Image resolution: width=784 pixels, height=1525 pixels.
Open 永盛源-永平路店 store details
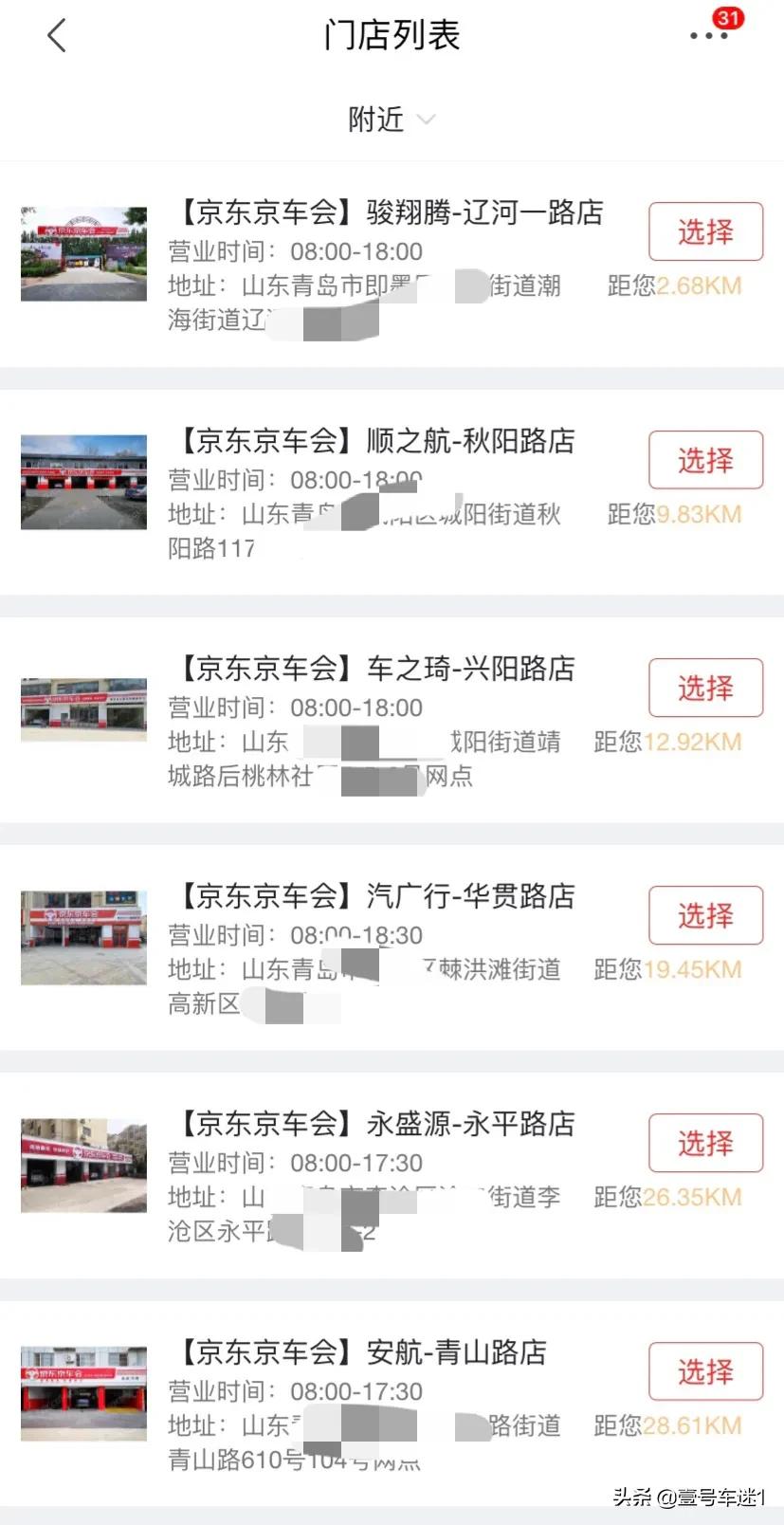click(x=374, y=1125)
